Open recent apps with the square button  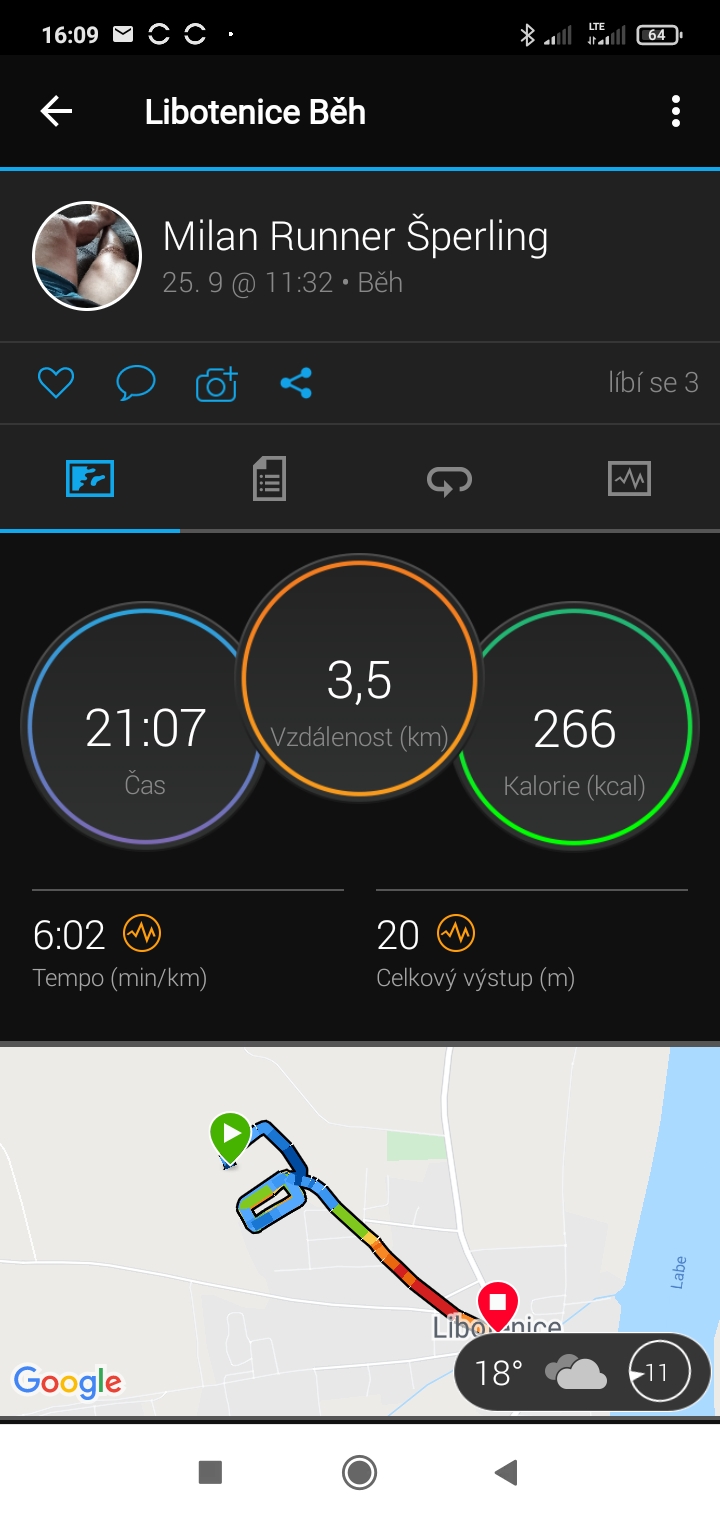(210, 1472)
